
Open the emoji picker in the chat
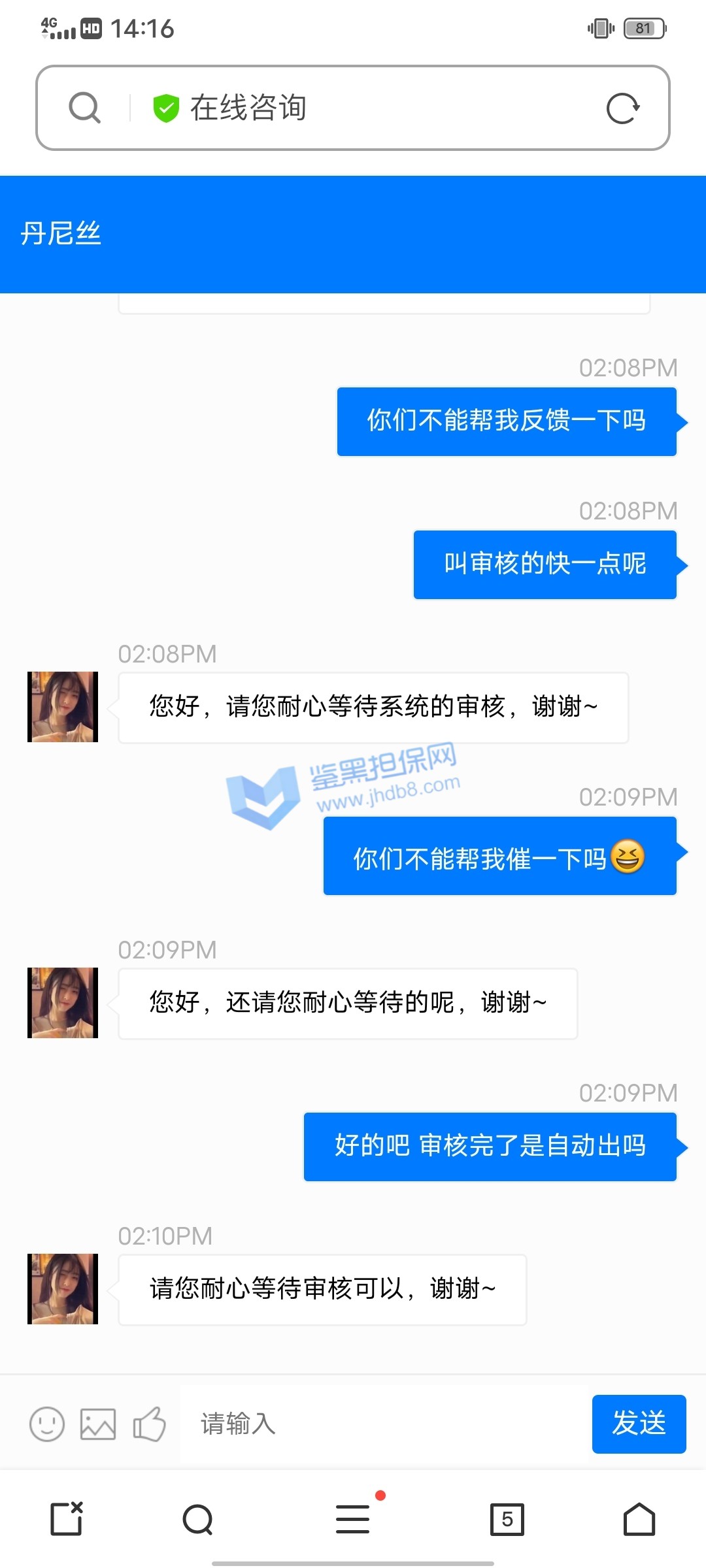point(47,1424)
